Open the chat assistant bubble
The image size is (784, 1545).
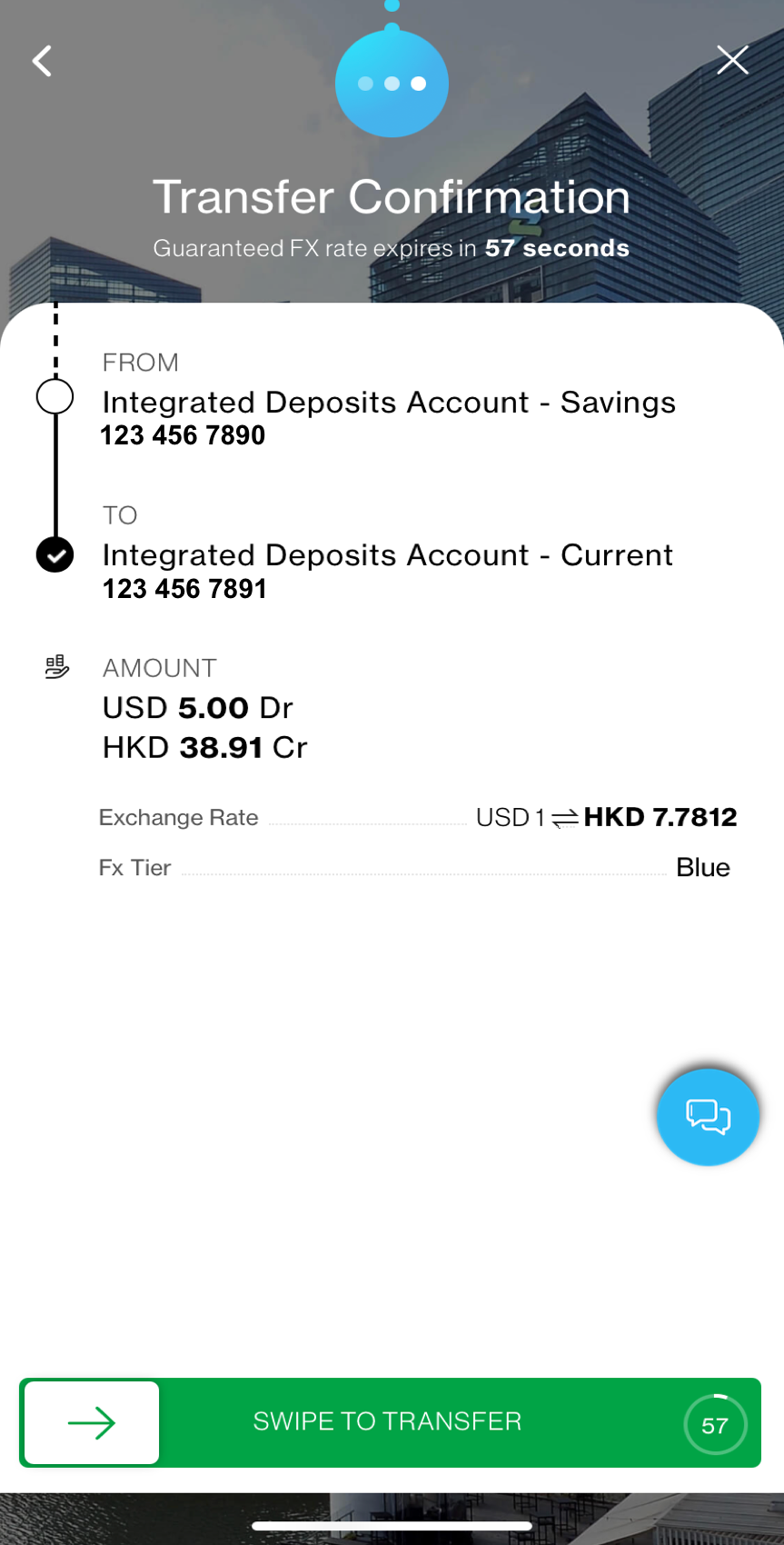[x=708, y=1116]
